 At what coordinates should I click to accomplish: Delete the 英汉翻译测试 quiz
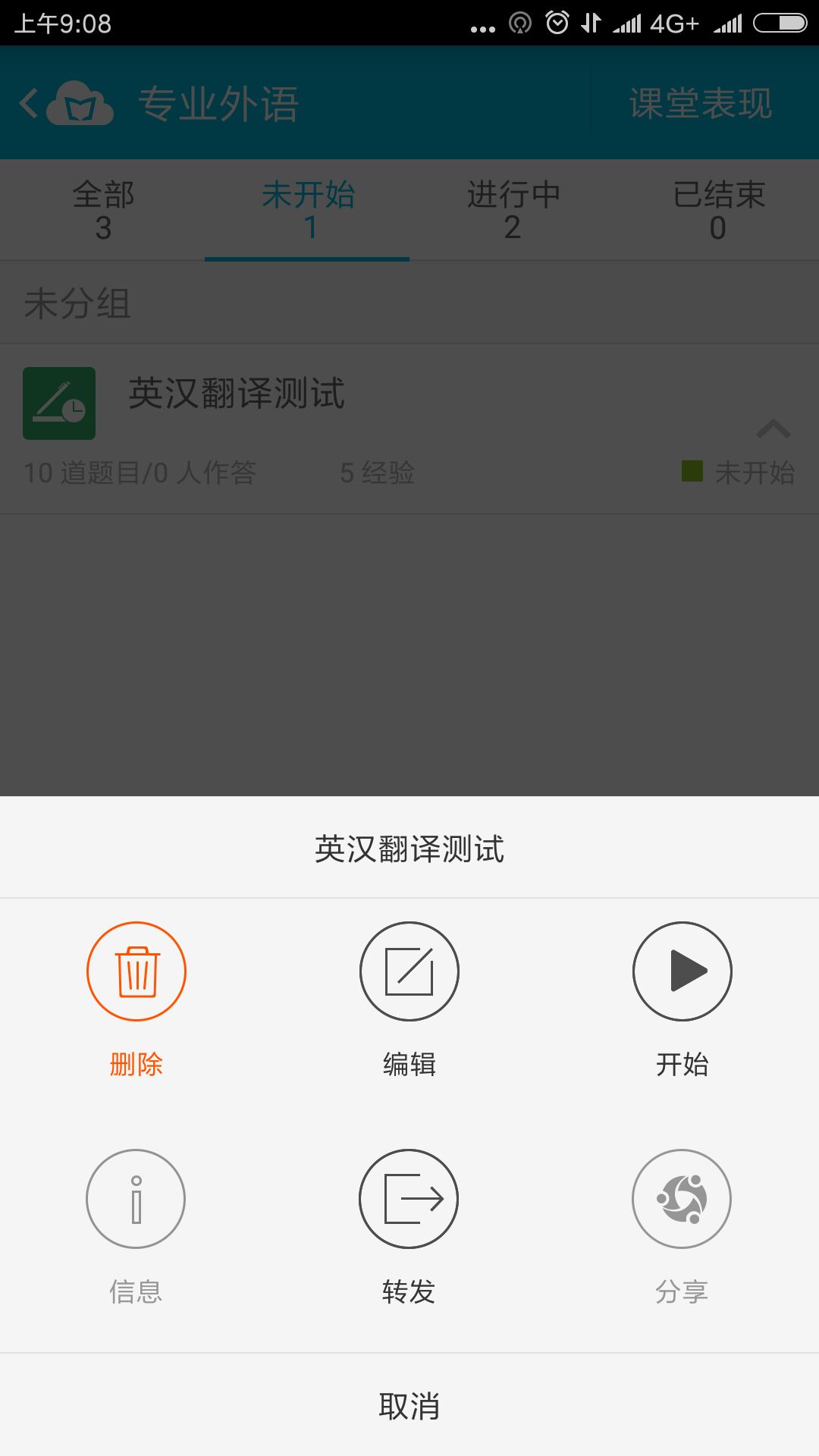[136, 972]
